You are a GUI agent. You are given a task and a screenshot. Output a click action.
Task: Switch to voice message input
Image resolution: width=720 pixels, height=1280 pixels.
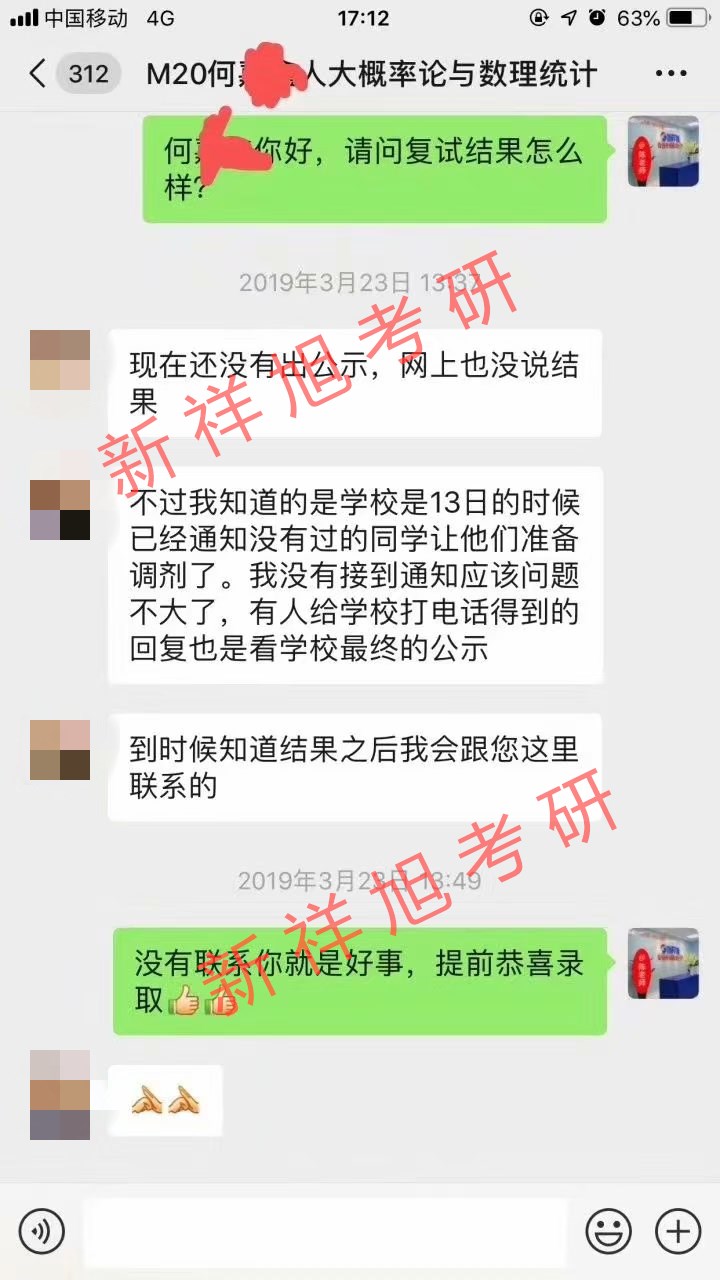pos(41,1229)
